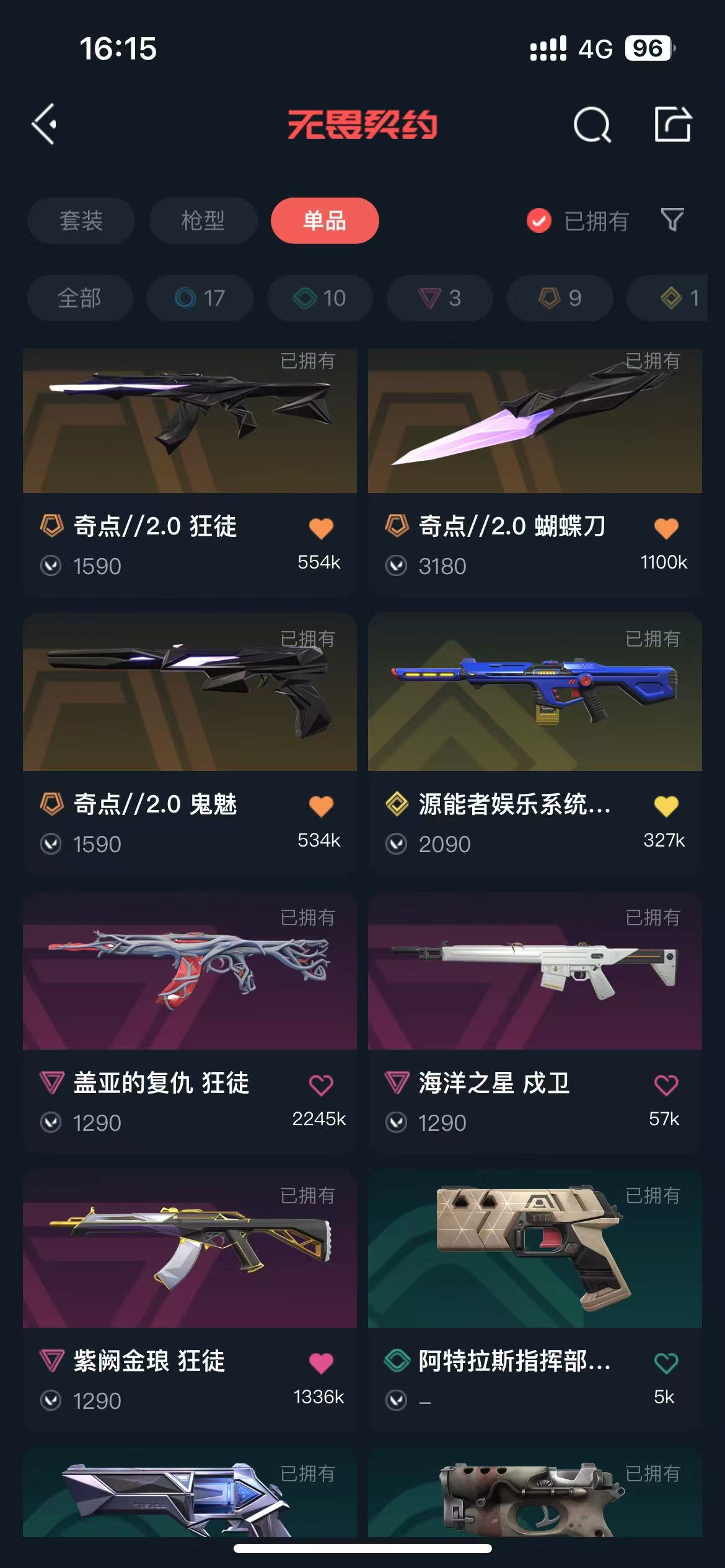Filter by the rarity chip showing 10

tap(320, 298)
